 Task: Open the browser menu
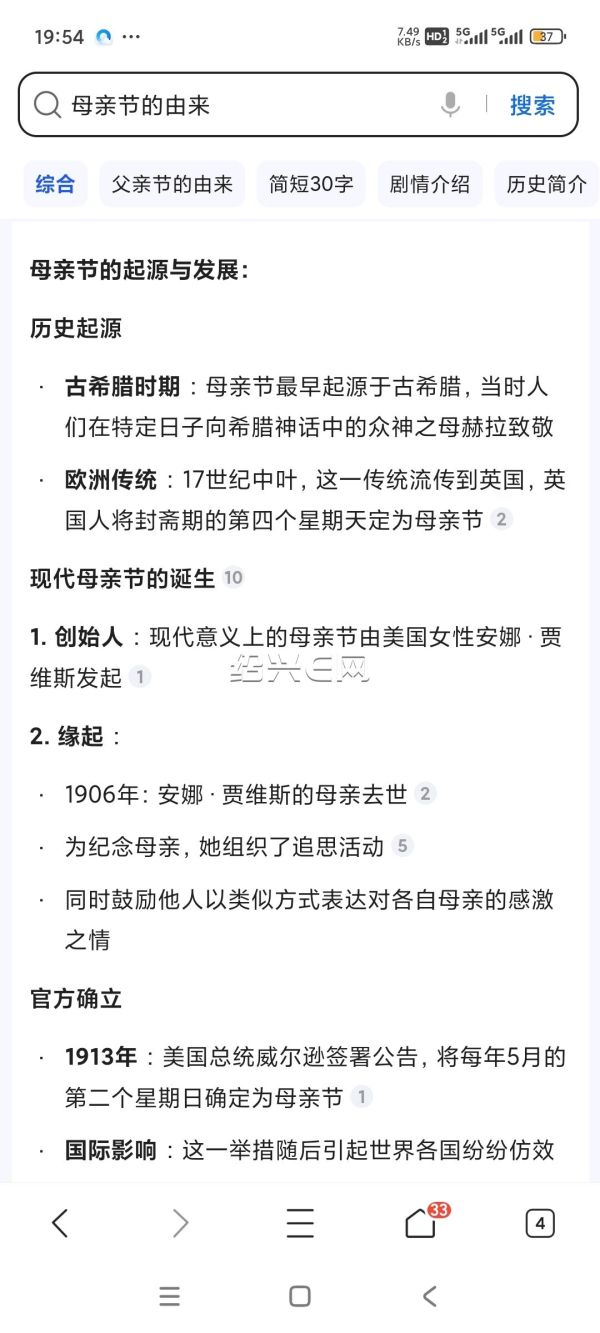point(300,1222)
